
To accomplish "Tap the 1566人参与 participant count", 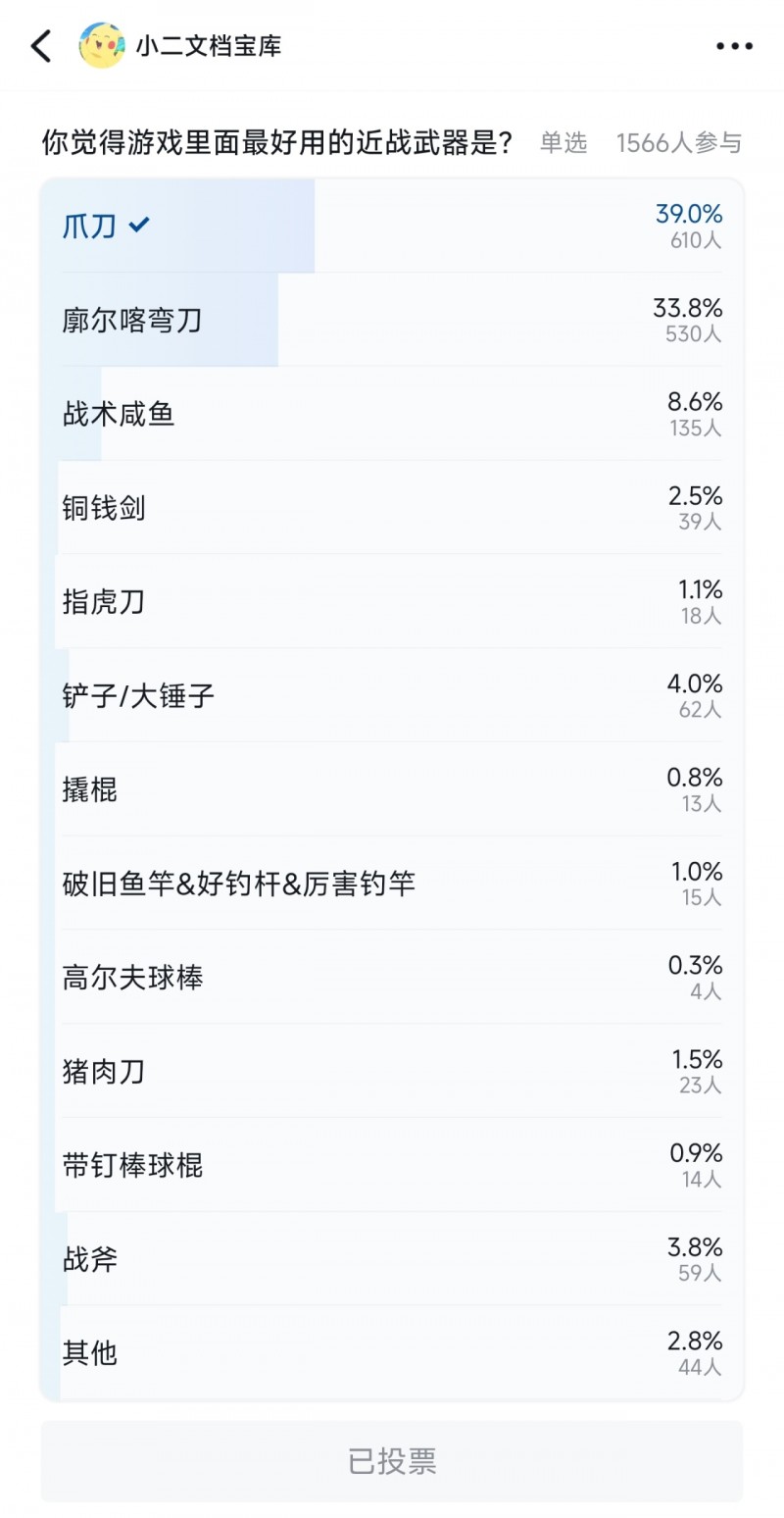I will 680,143.
